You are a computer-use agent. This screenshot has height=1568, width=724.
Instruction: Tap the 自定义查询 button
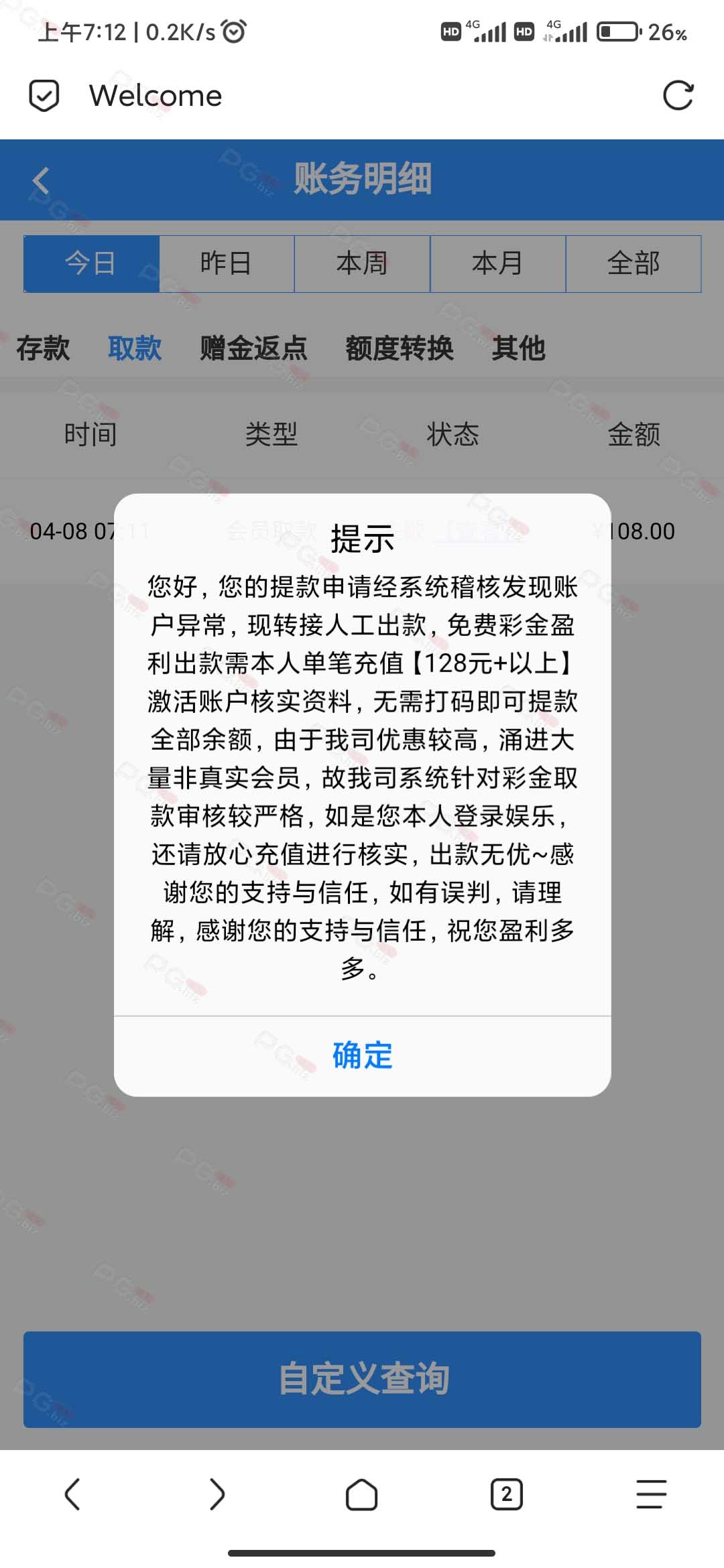pos(362,1379)
